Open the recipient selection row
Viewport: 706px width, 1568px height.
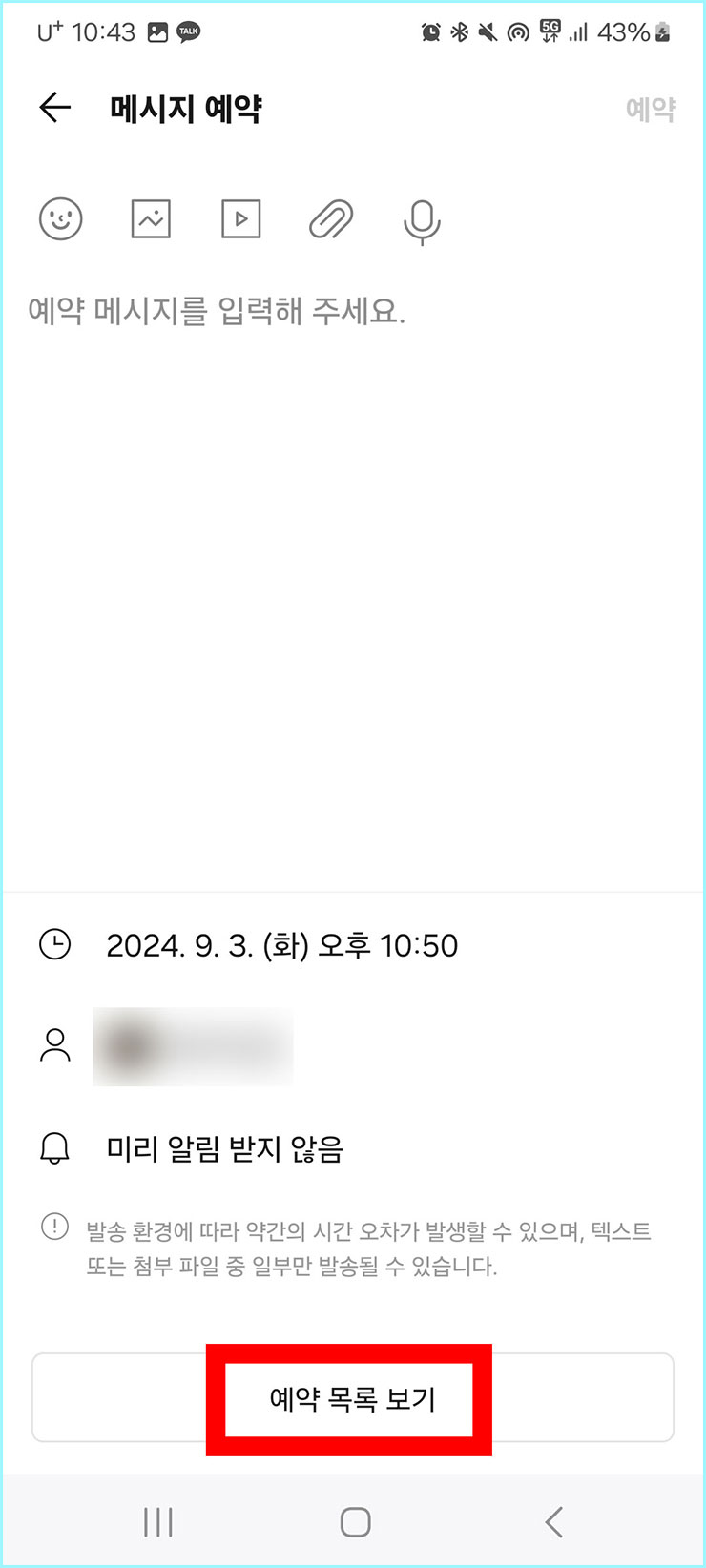click(191, 1045)
